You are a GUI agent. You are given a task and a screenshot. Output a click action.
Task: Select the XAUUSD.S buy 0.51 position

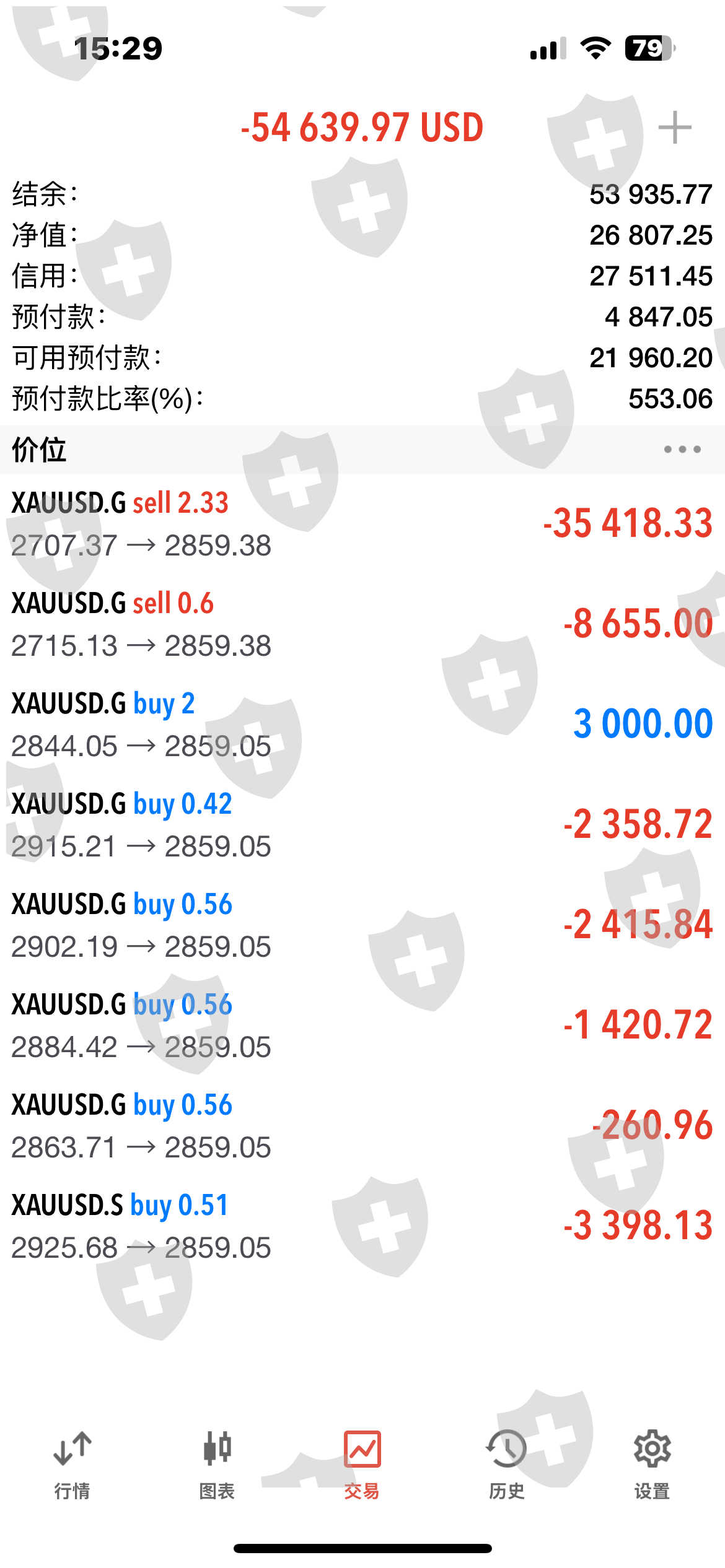tap(362, 1226)
